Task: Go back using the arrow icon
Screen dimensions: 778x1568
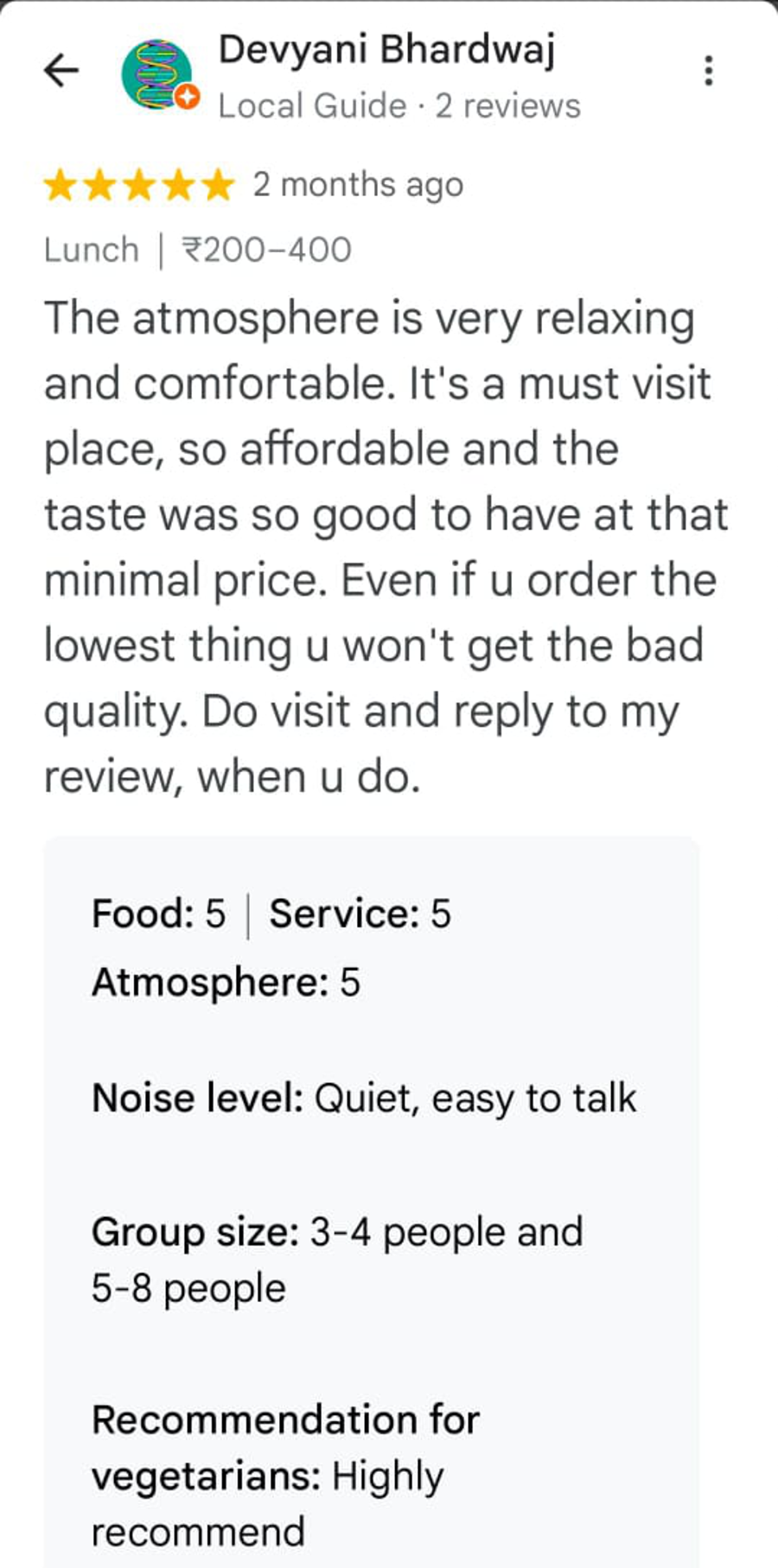Action: point(61,70)
